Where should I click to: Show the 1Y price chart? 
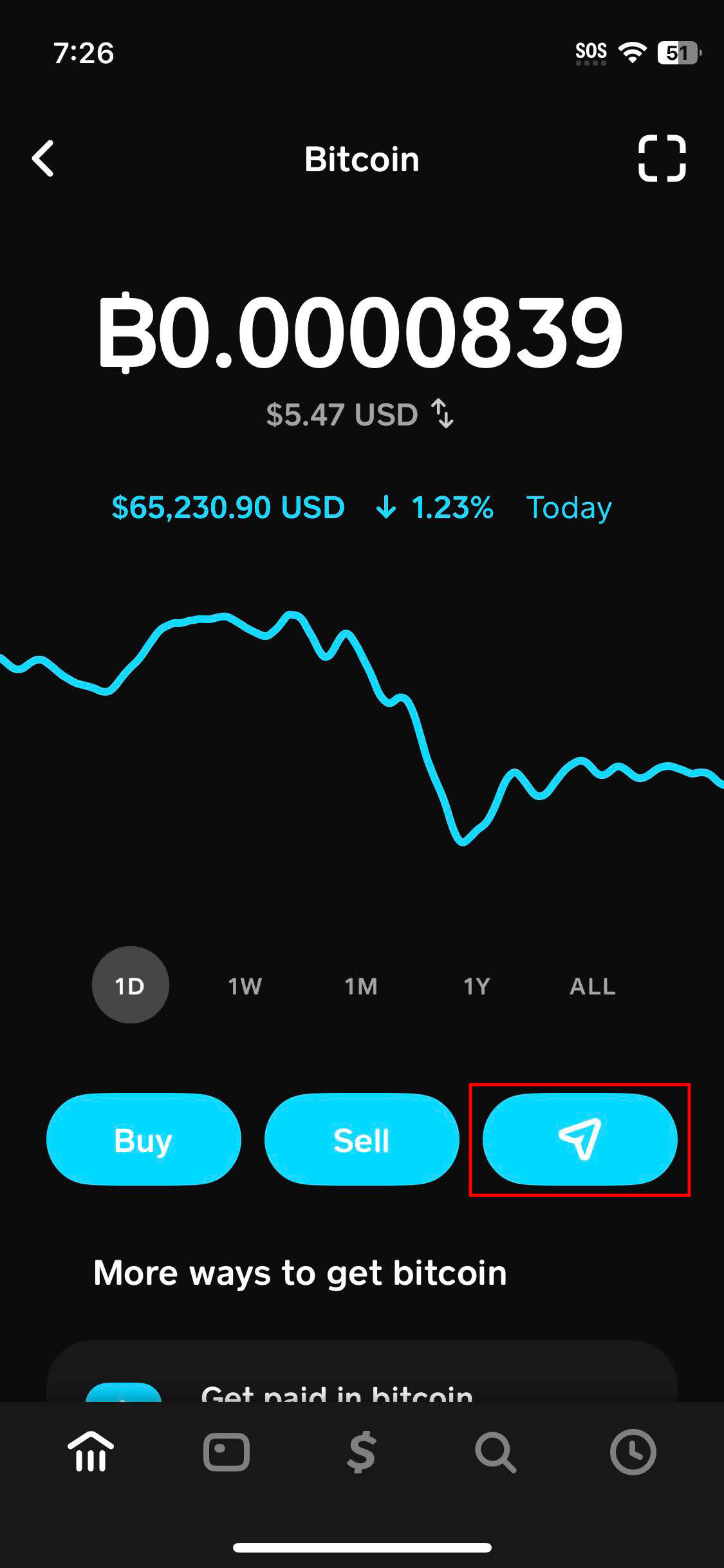click(477, 985)
